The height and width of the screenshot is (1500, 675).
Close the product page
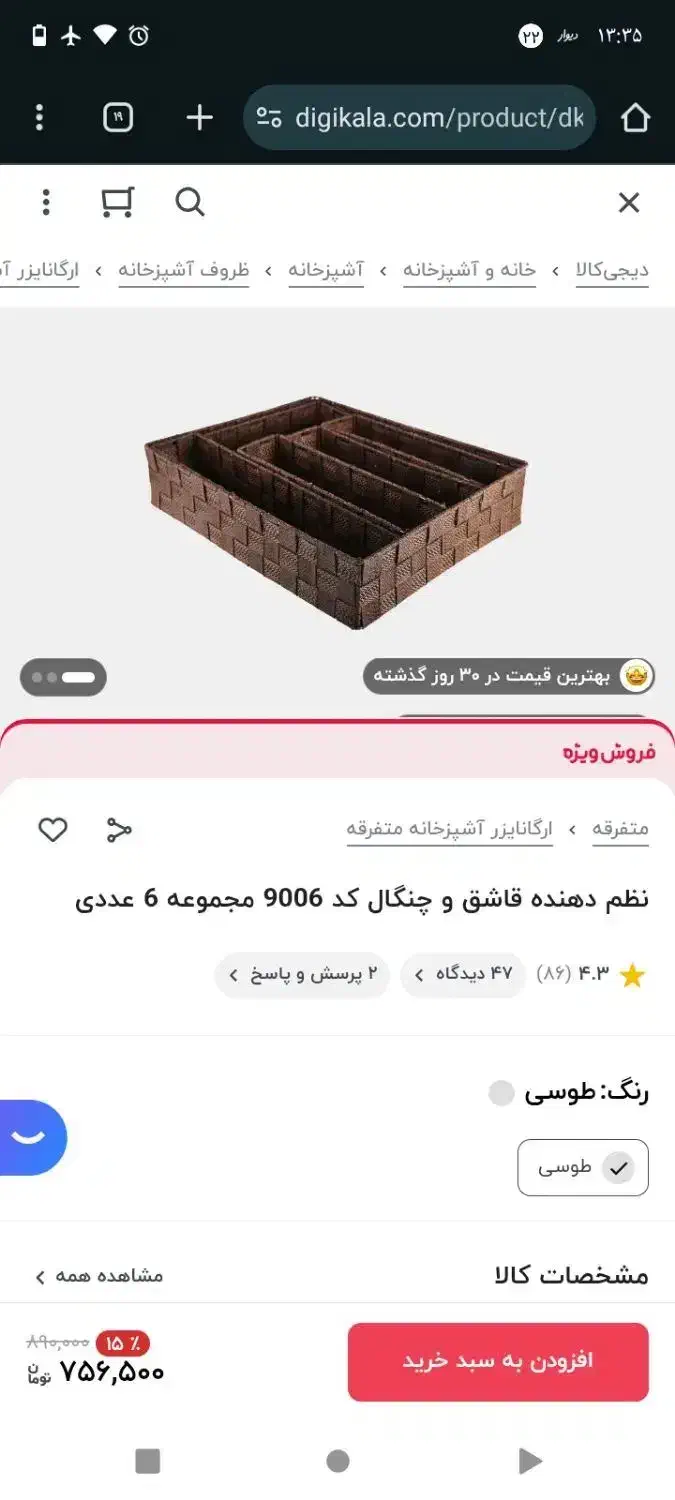[628, 203]
